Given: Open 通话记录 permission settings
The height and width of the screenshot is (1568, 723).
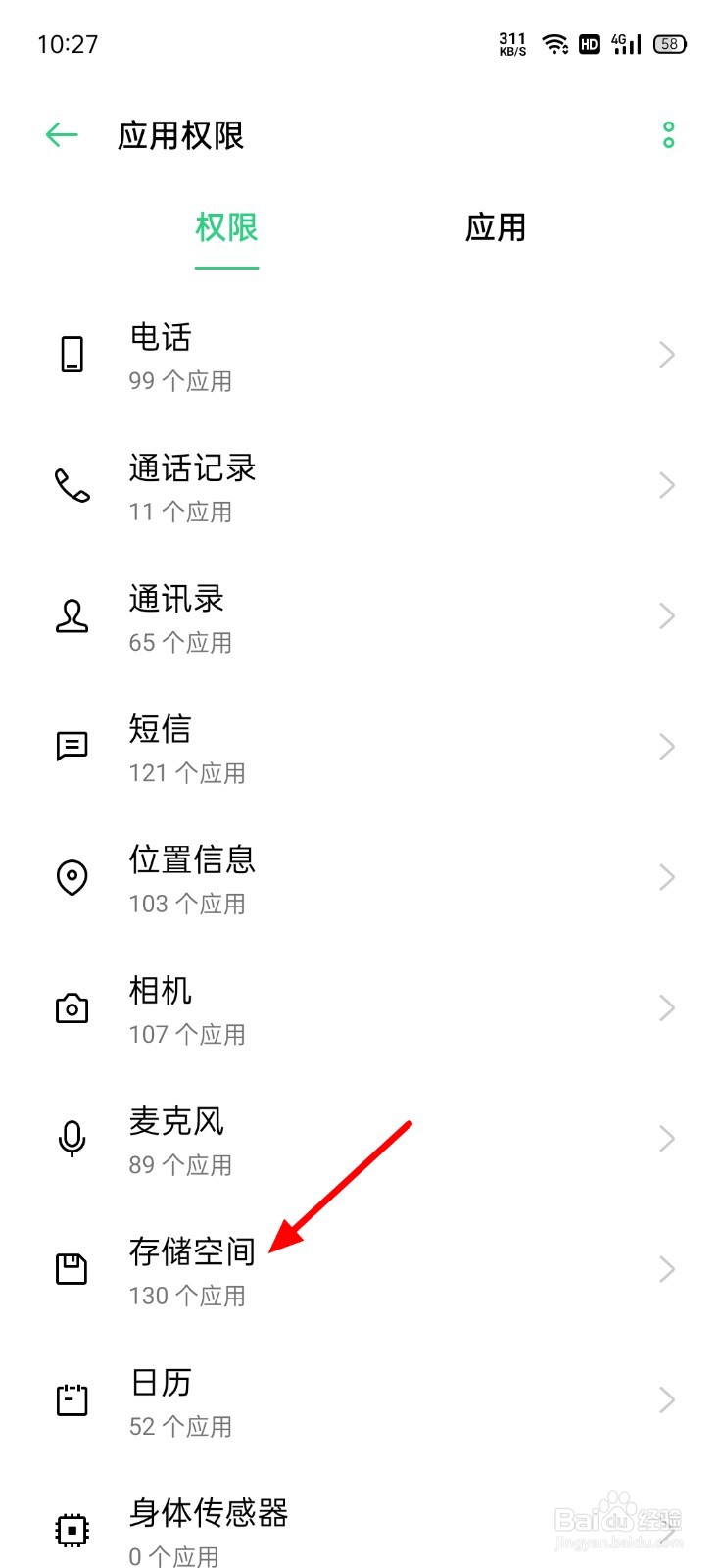Looking at the screenshot, I should 361,485.
